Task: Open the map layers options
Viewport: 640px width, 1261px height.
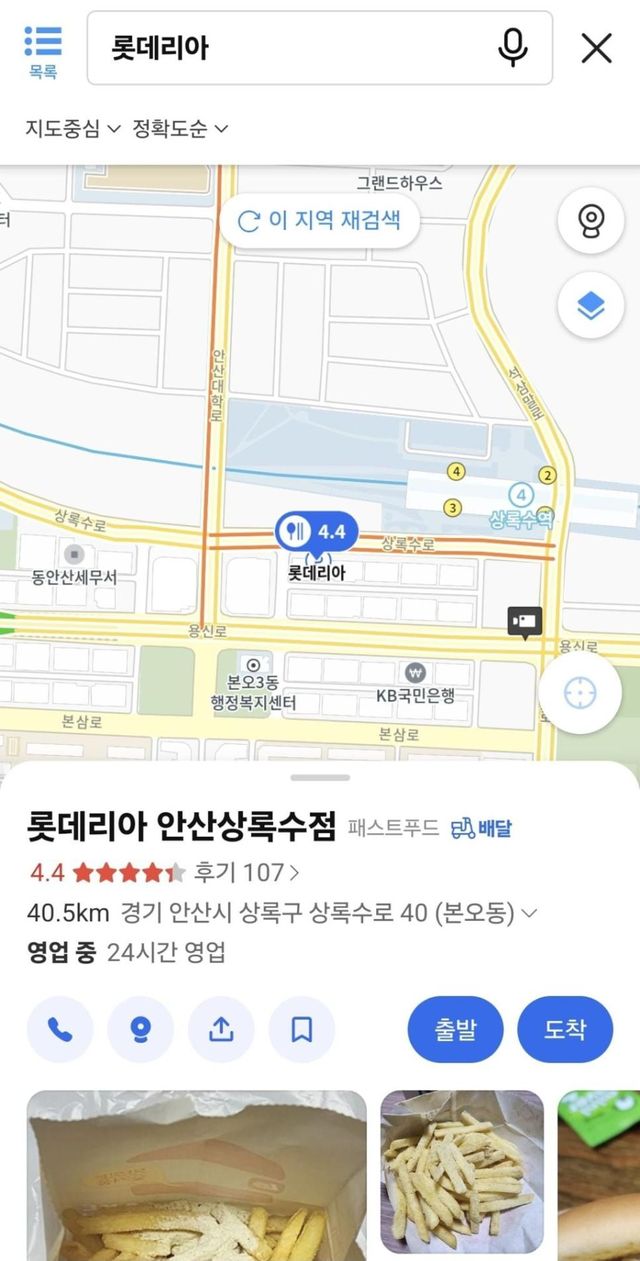Action: 590,305
